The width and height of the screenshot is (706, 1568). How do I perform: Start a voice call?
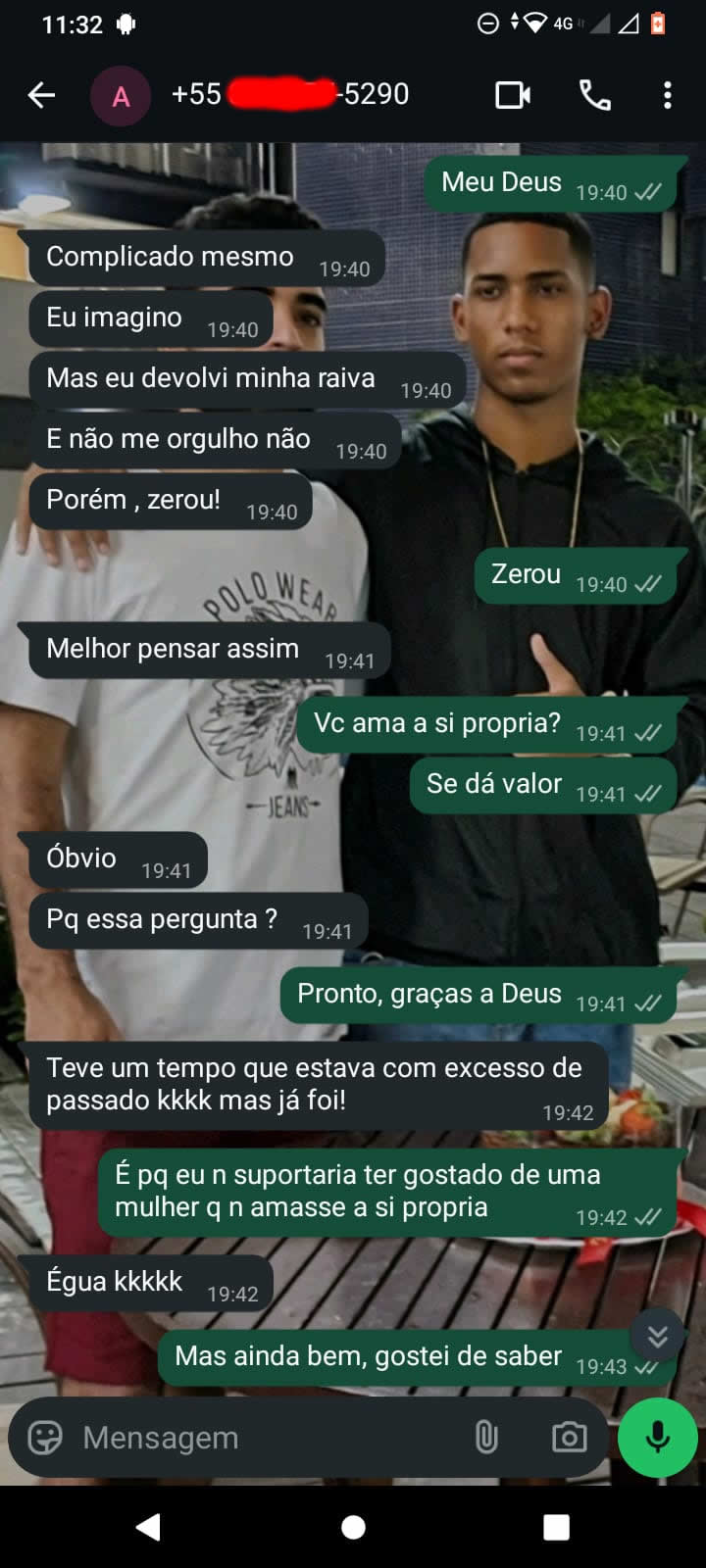coord(595,95)
